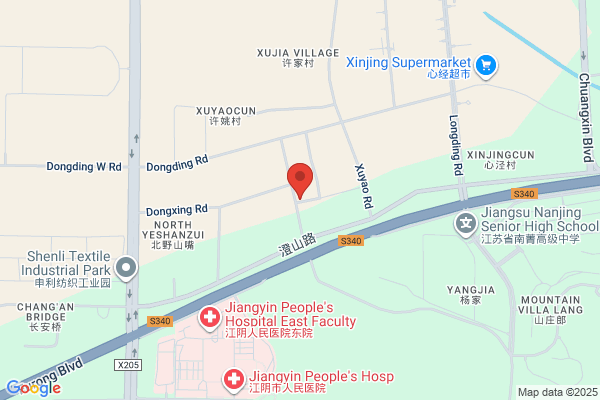The width and height of the screenshot is (600, 400).
Task: View Jiangyin People's Hospital East Faculty marker
Action: click(209, 318)
